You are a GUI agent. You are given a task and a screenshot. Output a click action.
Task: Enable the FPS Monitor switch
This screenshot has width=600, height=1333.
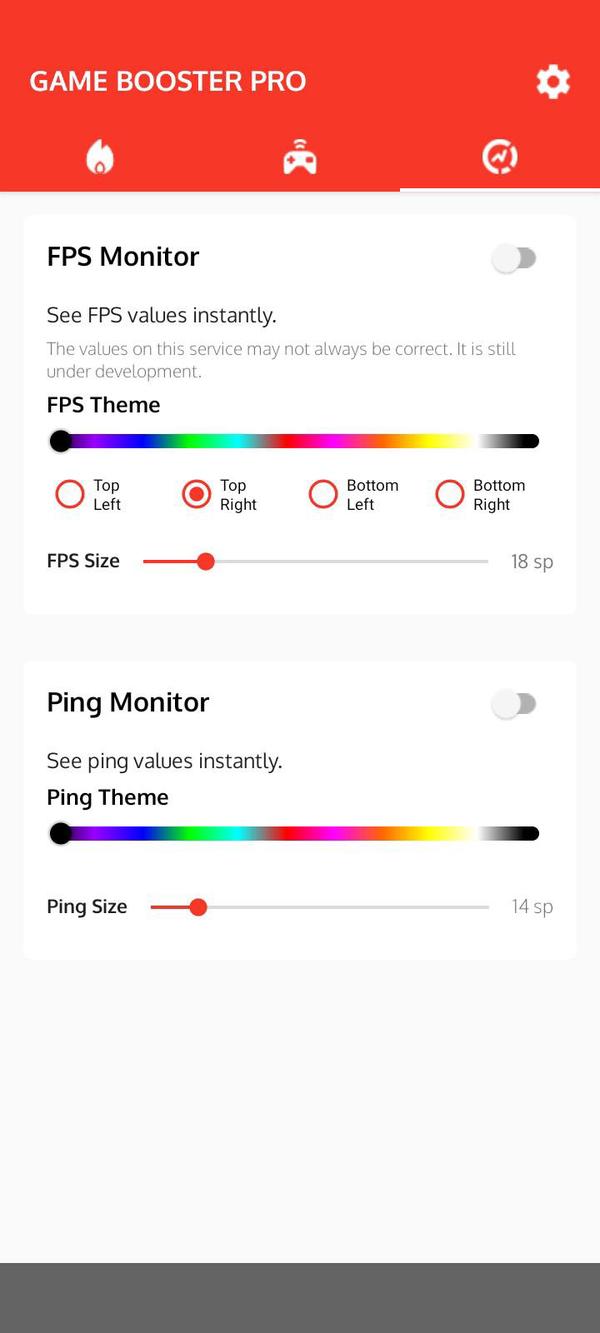pyautogui.click(x=515, y=259)
